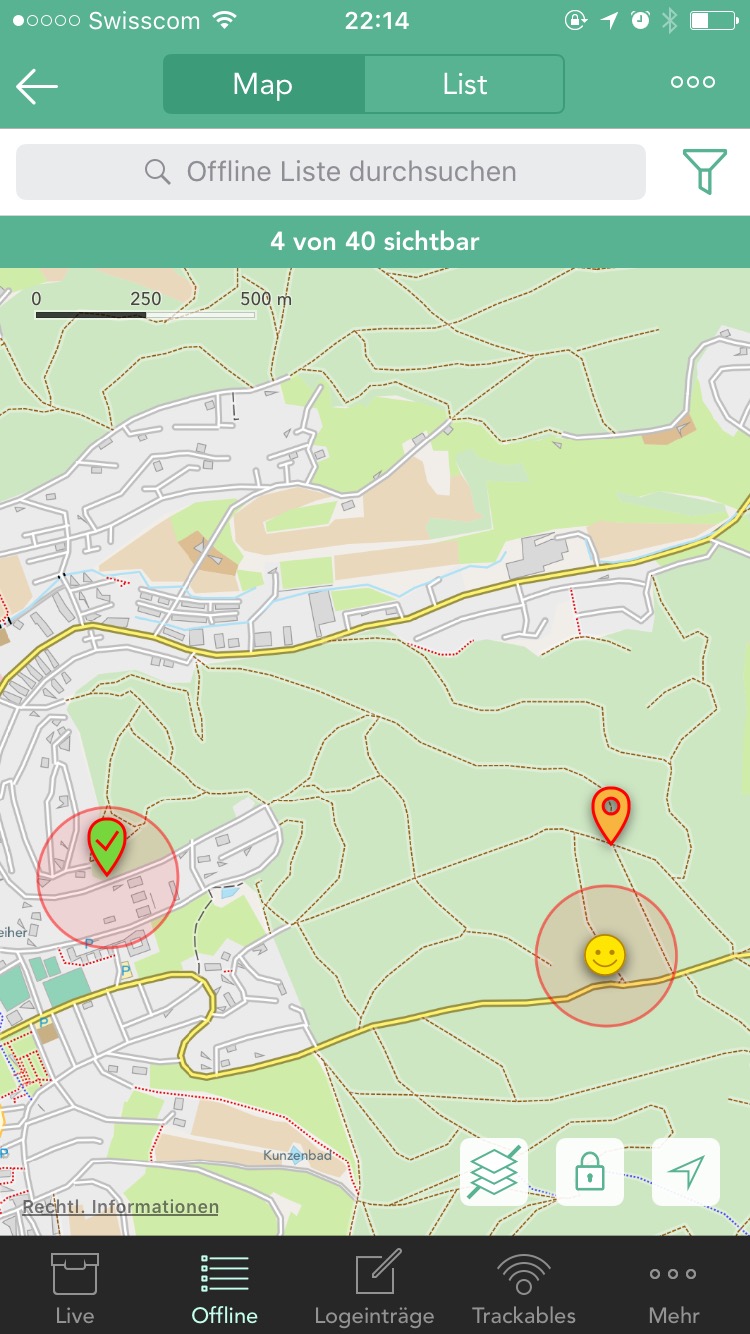The width and height of the screenshot is (750, 1334).
Task: Switch to the Live tab
Action: [75, 1288]
